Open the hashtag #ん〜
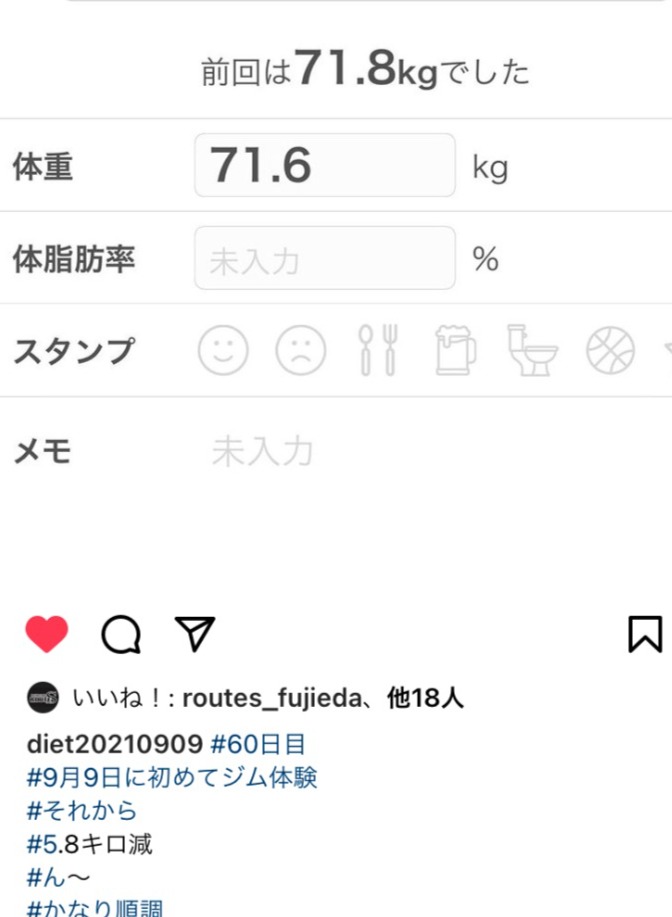672x917 pixels. coord(62,876)
